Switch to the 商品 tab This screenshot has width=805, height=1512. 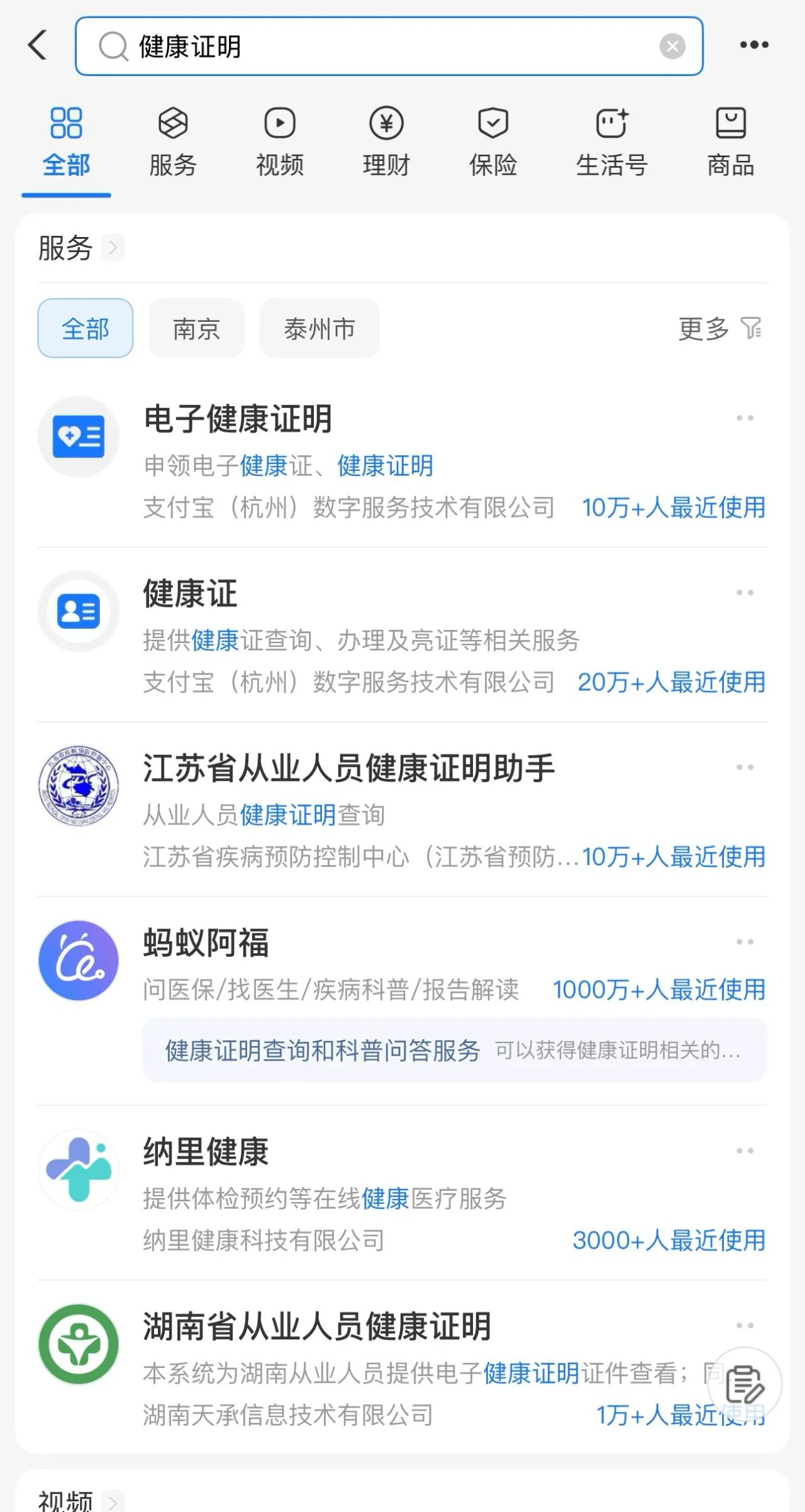[730, 142]
